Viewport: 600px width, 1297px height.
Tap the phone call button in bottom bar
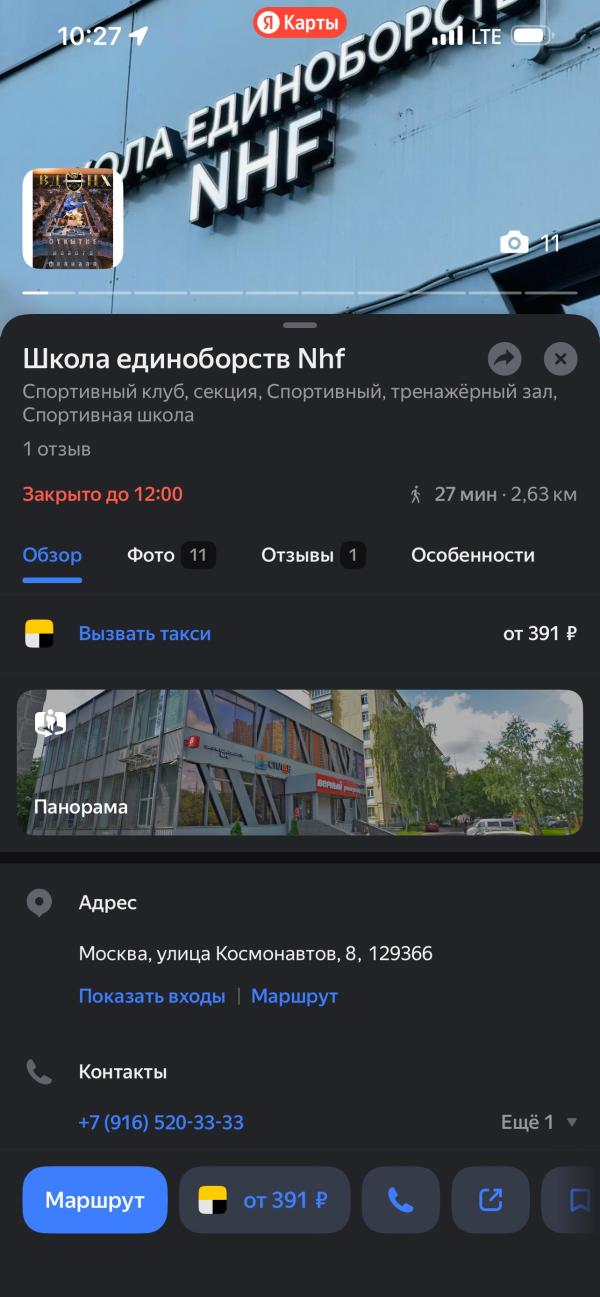click(x=400, y=1200)
